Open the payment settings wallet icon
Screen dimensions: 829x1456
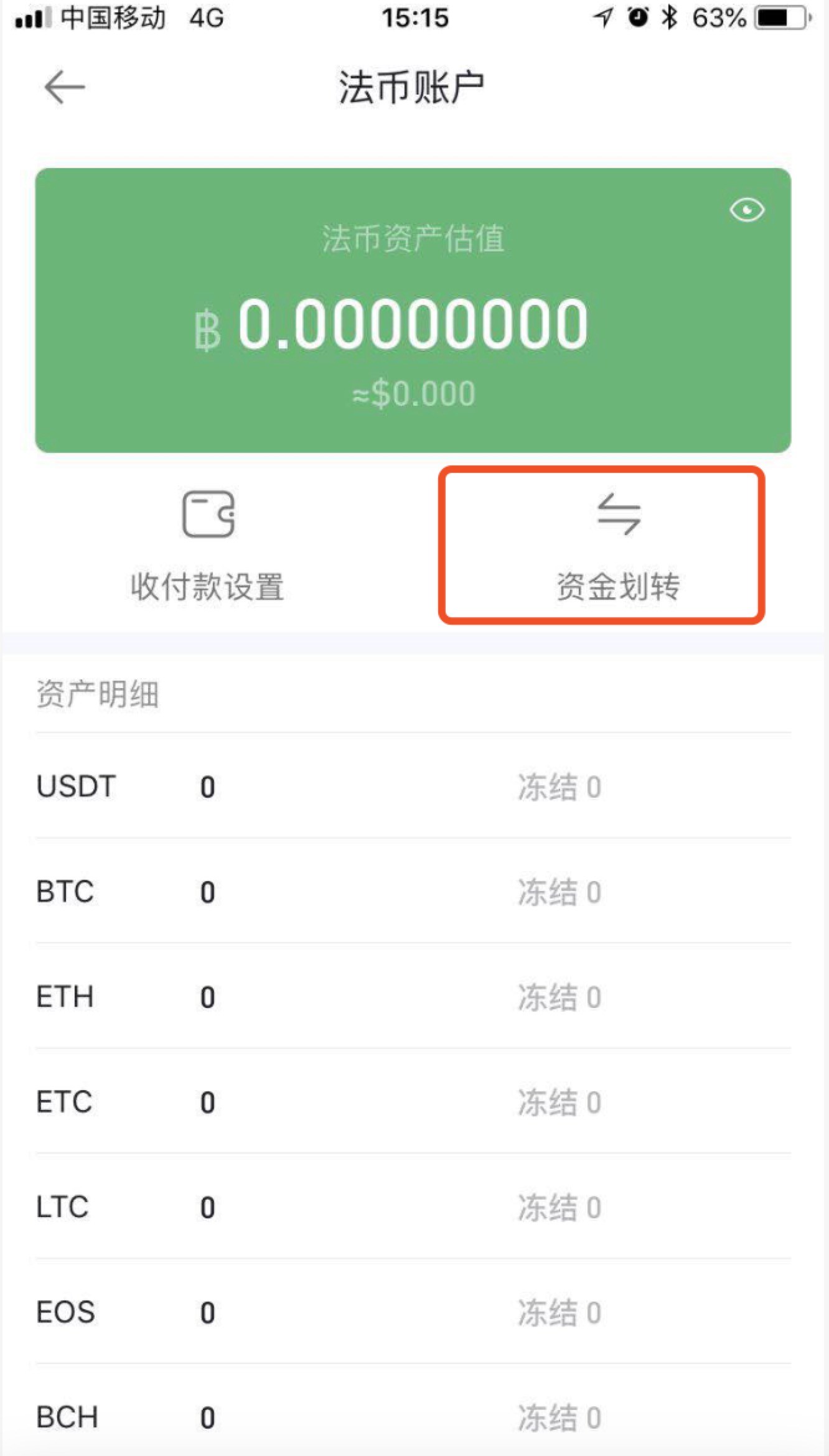(208, 518)
